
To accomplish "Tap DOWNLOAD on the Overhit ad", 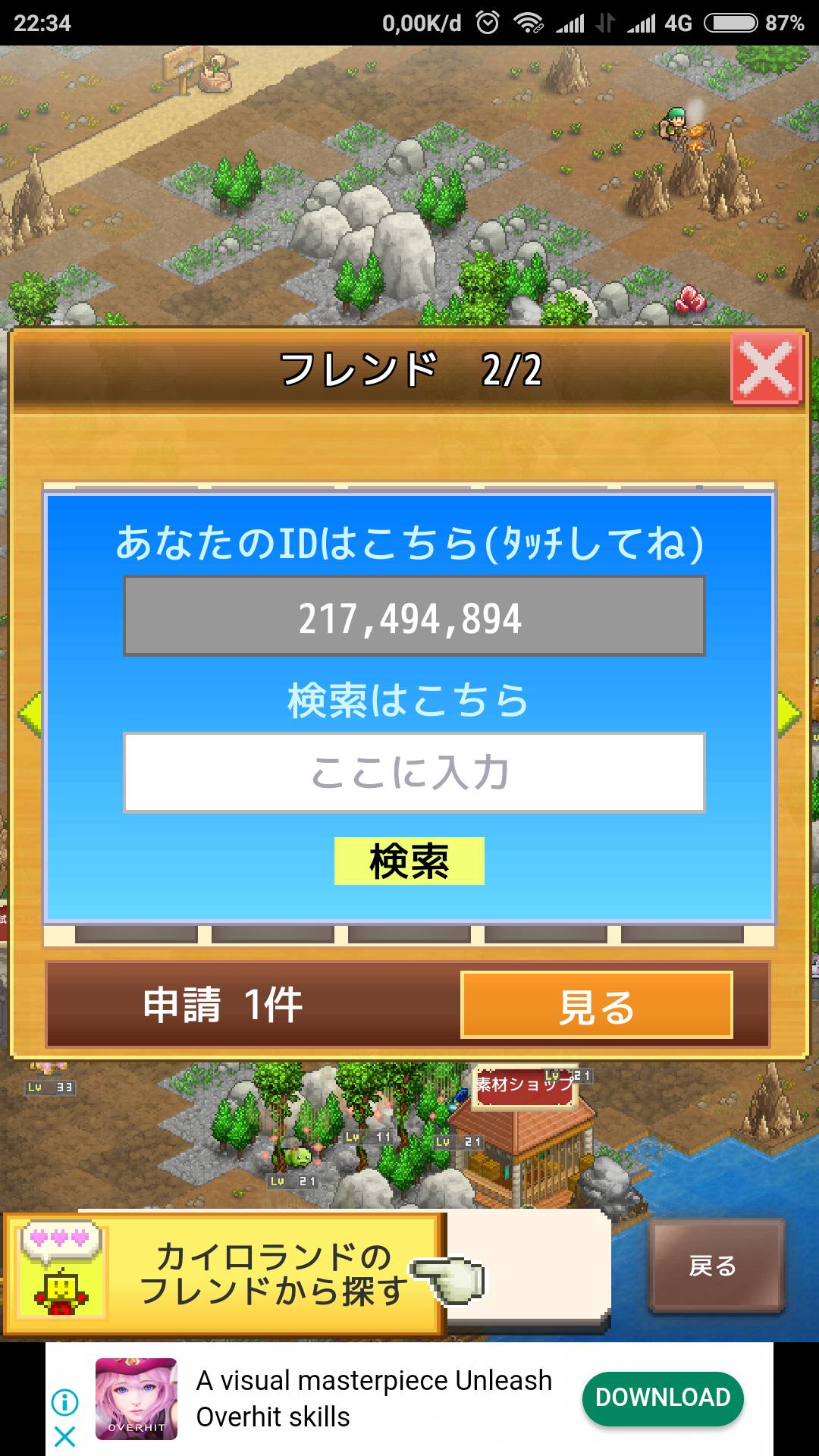I will tap(663, 1398).
